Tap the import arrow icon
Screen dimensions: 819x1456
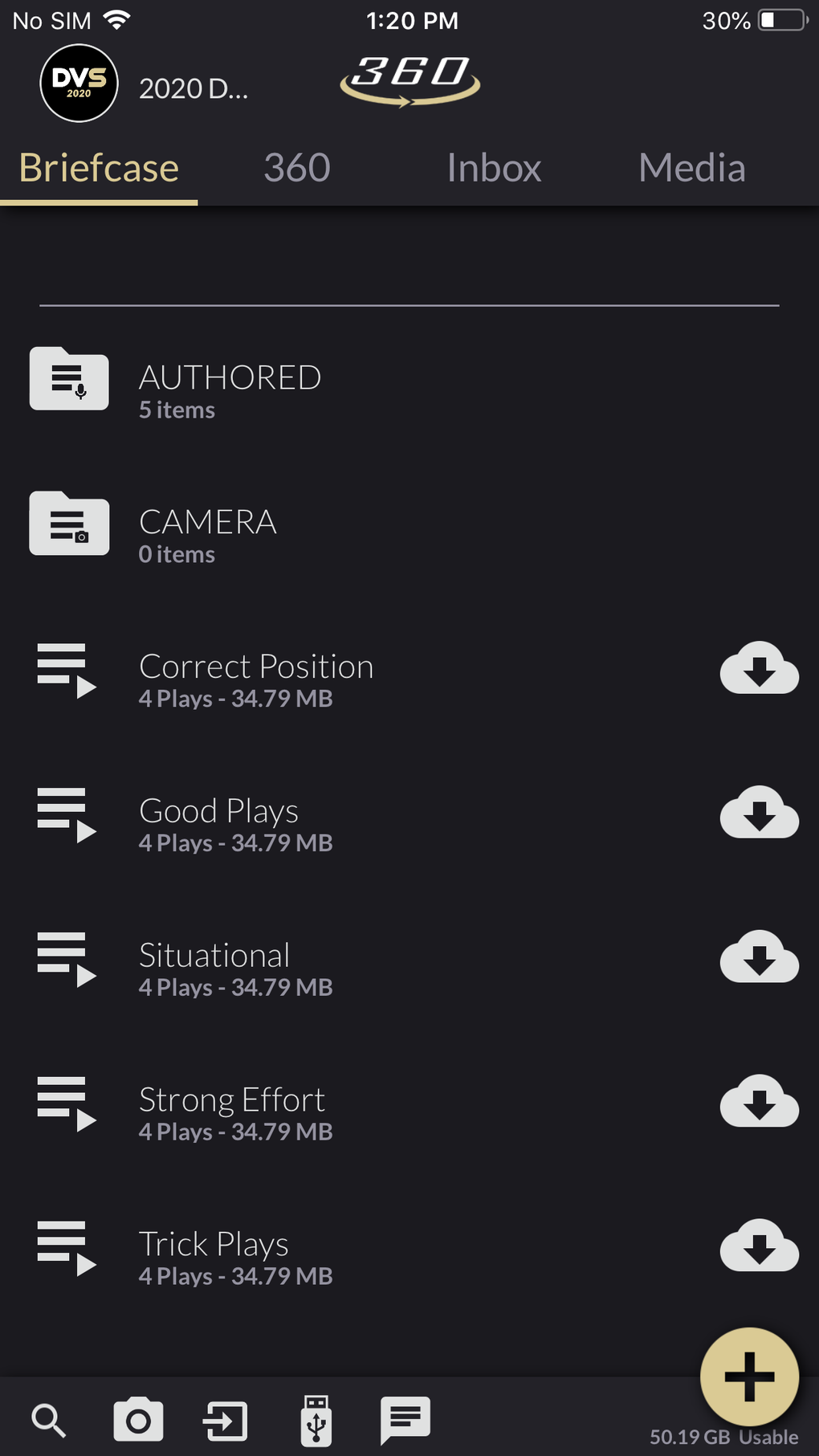click(x=226, y=1421)
